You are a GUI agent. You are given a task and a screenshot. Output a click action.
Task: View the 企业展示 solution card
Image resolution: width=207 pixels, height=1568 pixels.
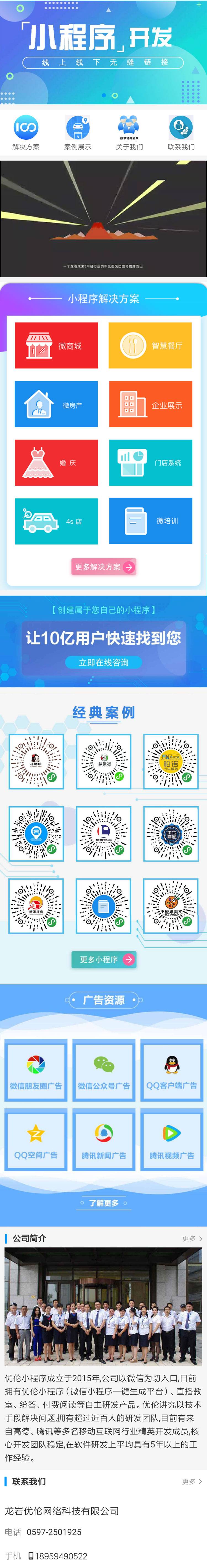tap(150, 405)
